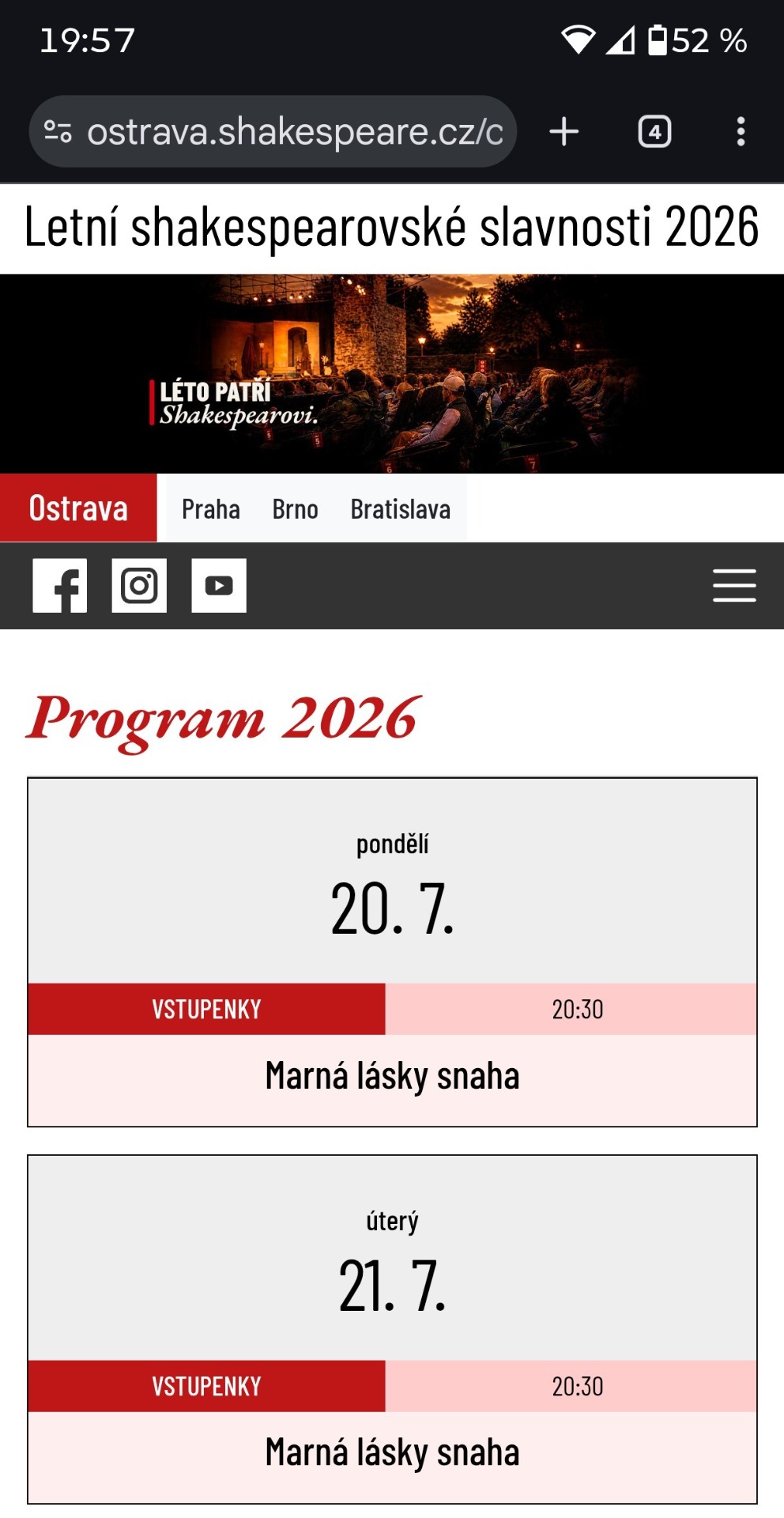784x1518 pixels.
Task: Open the festival's Instagram page
Action: coord(139,586)
